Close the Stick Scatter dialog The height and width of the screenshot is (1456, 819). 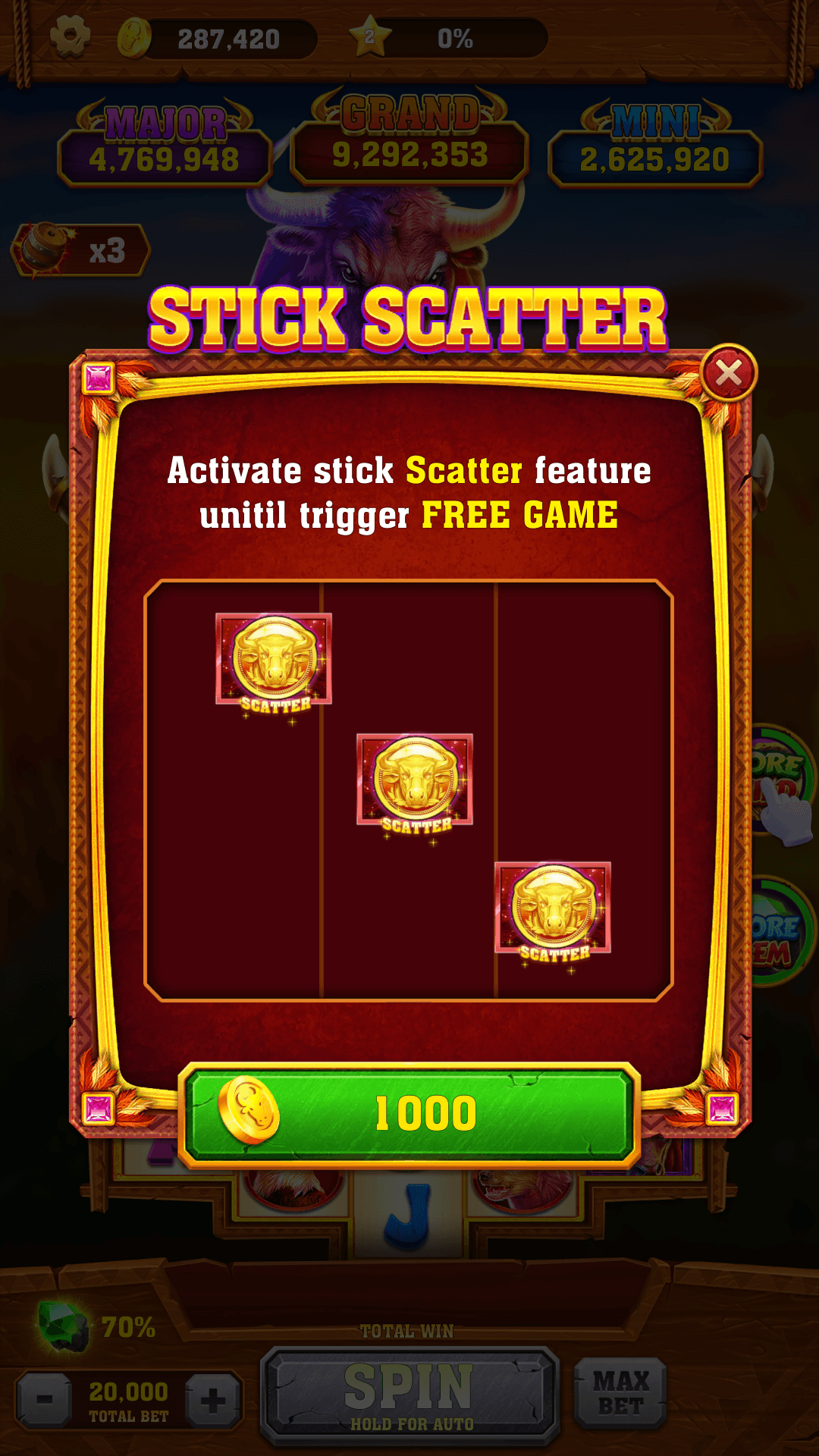tap(728, 373)
